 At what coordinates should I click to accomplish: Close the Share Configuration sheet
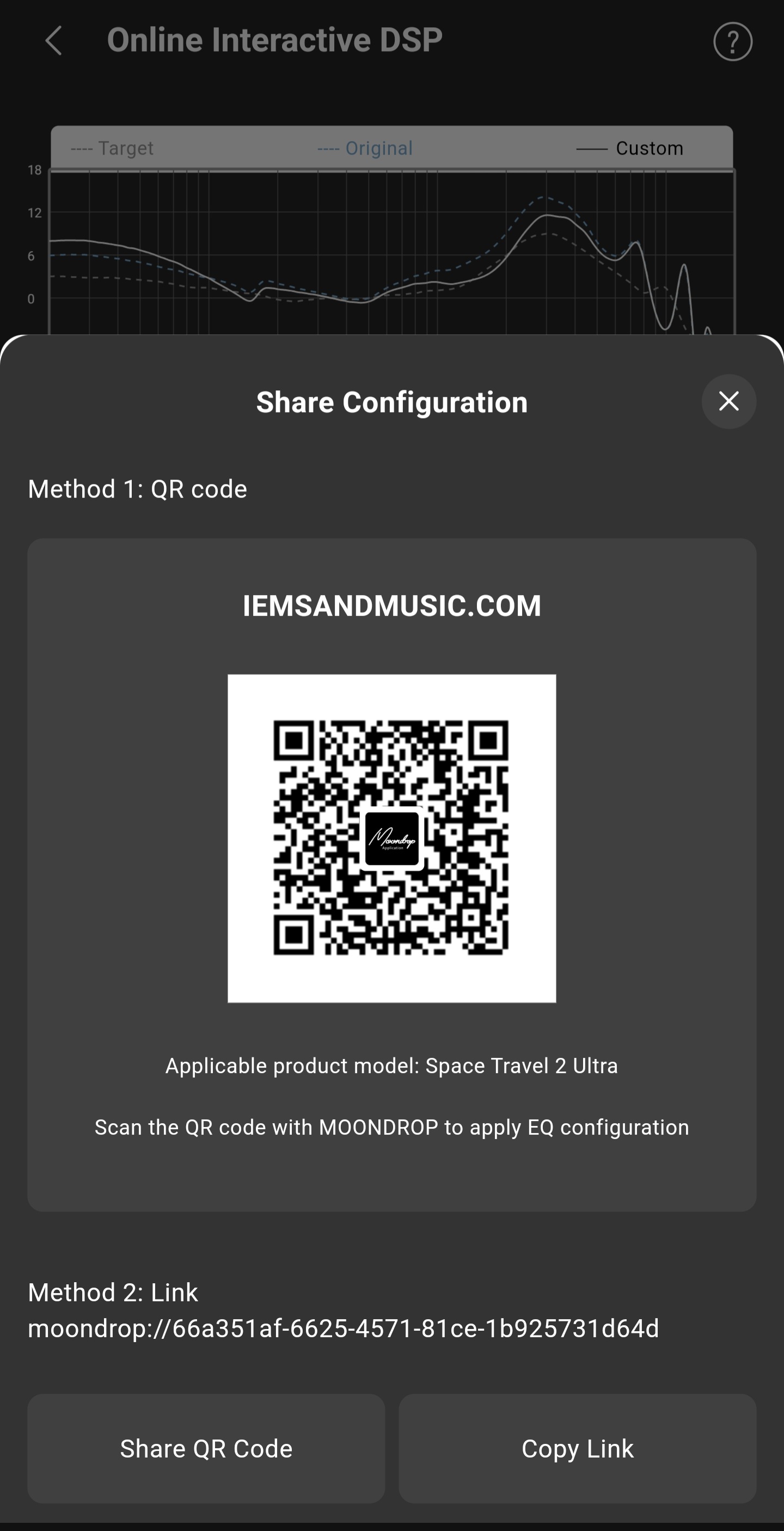pyautogui.click(x=728, y=401)
